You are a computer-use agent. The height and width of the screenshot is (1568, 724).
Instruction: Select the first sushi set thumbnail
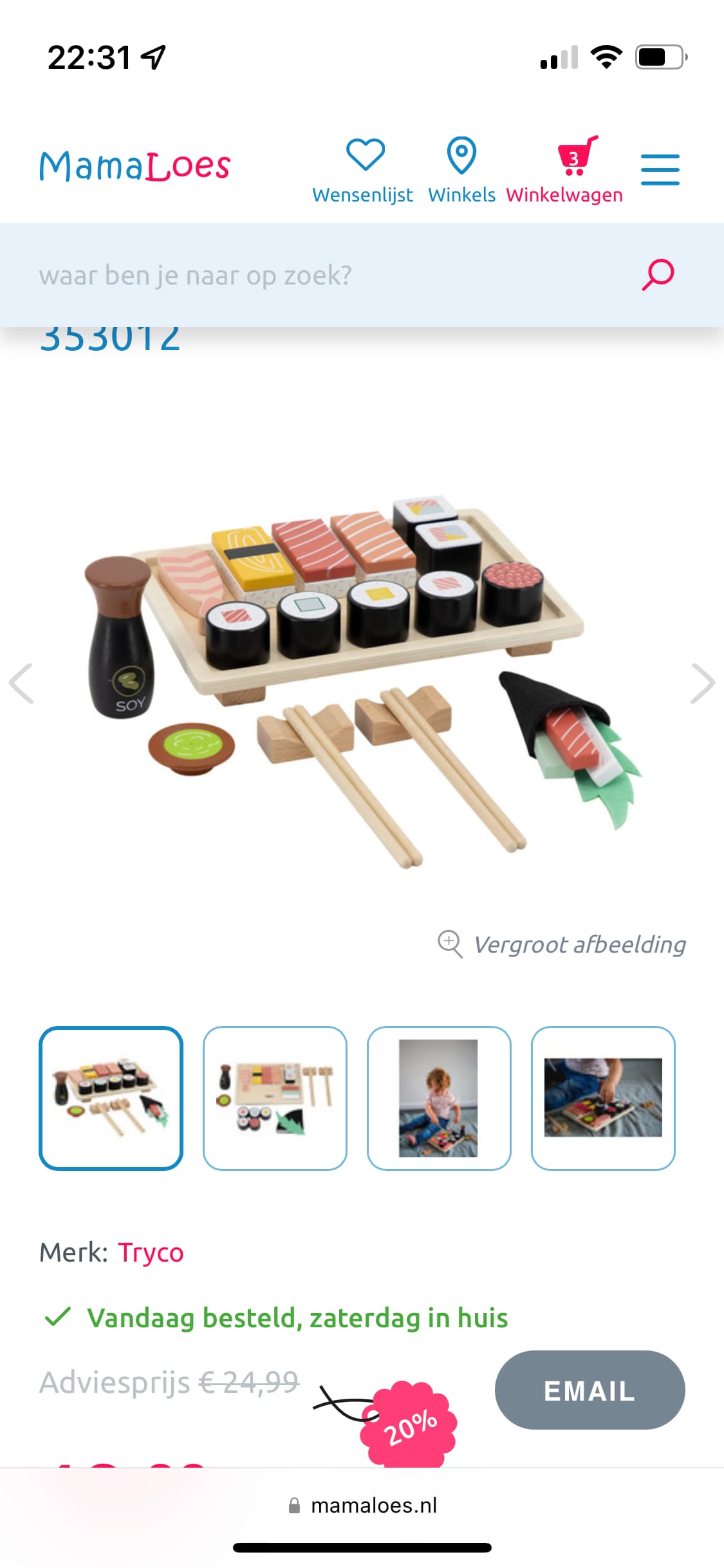[111, 1098]
